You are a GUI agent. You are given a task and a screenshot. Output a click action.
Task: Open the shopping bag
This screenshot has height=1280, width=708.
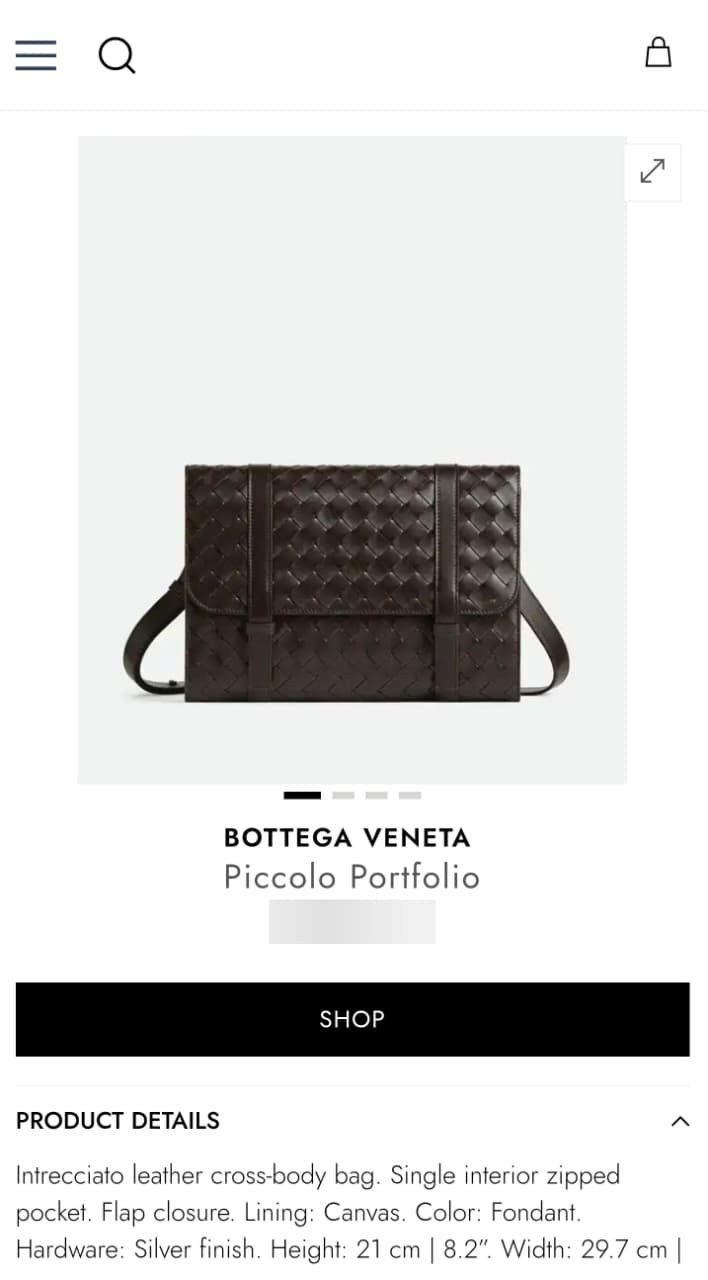[658, 52]
